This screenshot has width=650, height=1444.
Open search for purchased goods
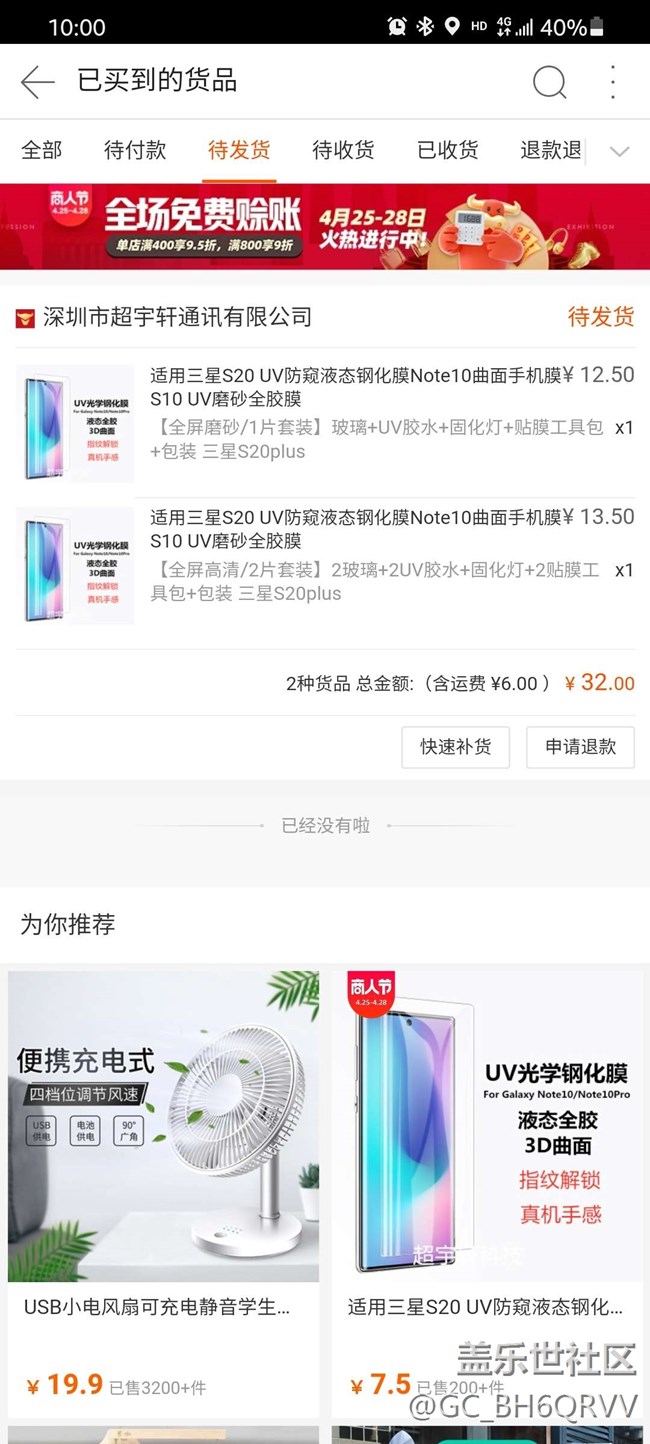pyautogui.click(x=549, y=82)
